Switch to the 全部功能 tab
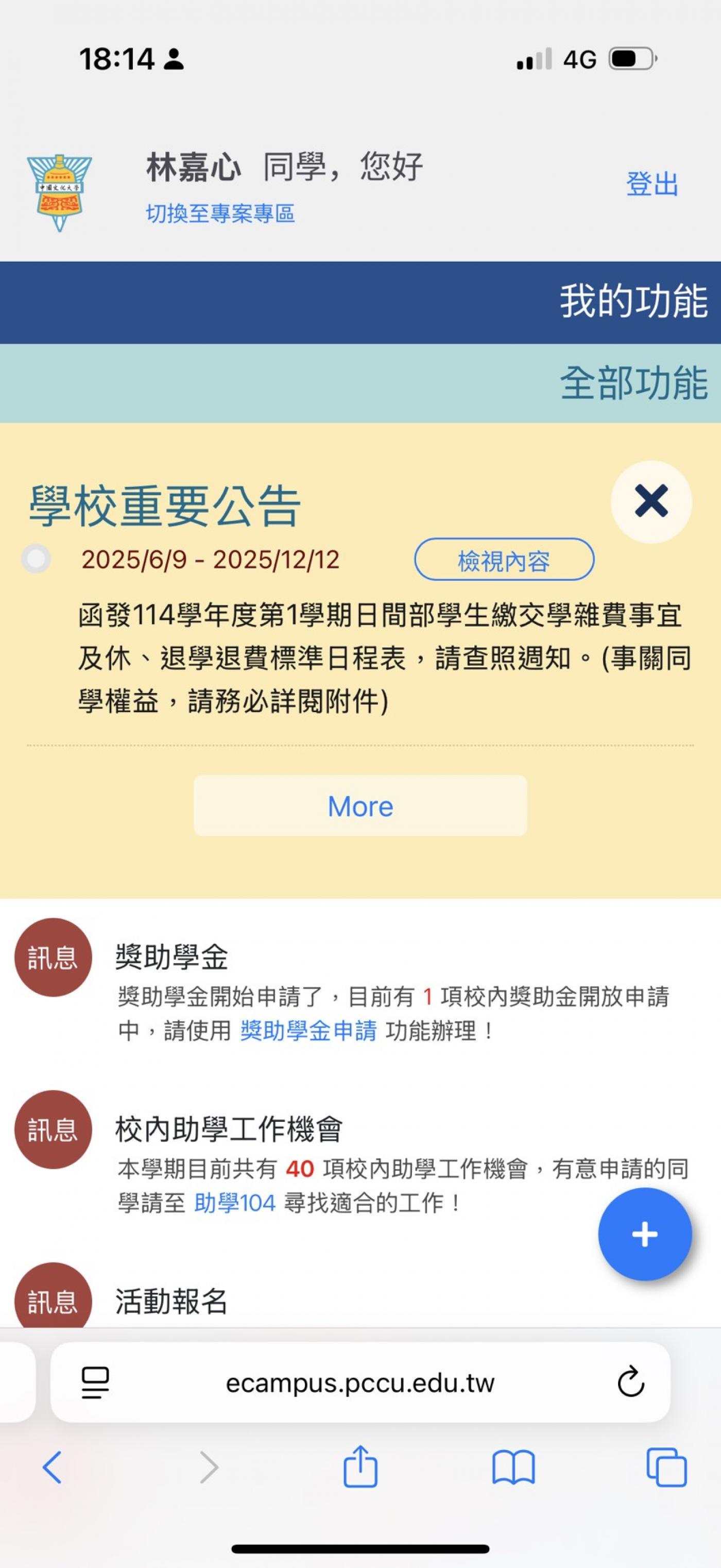The image size is (721, 1568). click(633, 383)
